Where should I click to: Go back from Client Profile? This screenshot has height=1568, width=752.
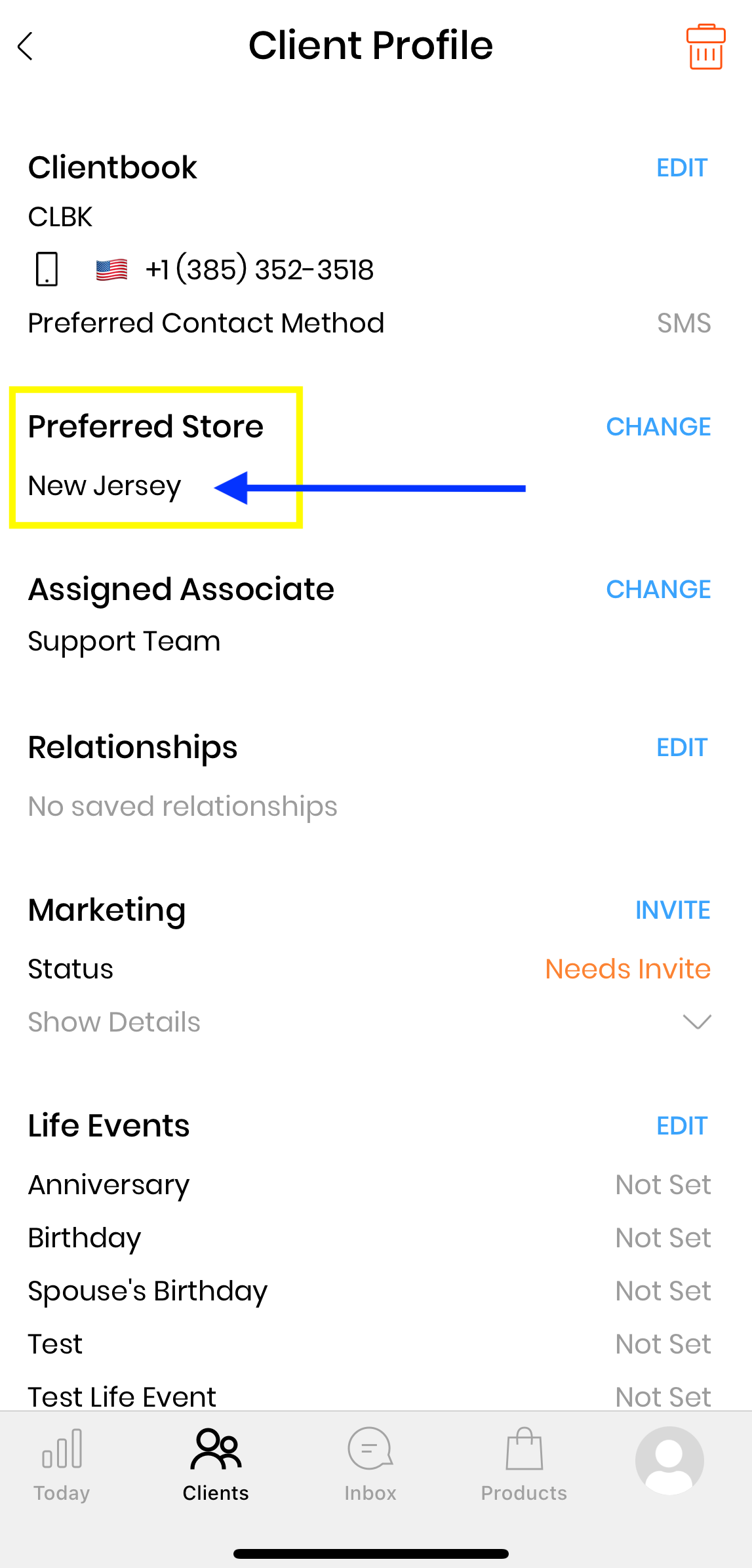[25, 46]
